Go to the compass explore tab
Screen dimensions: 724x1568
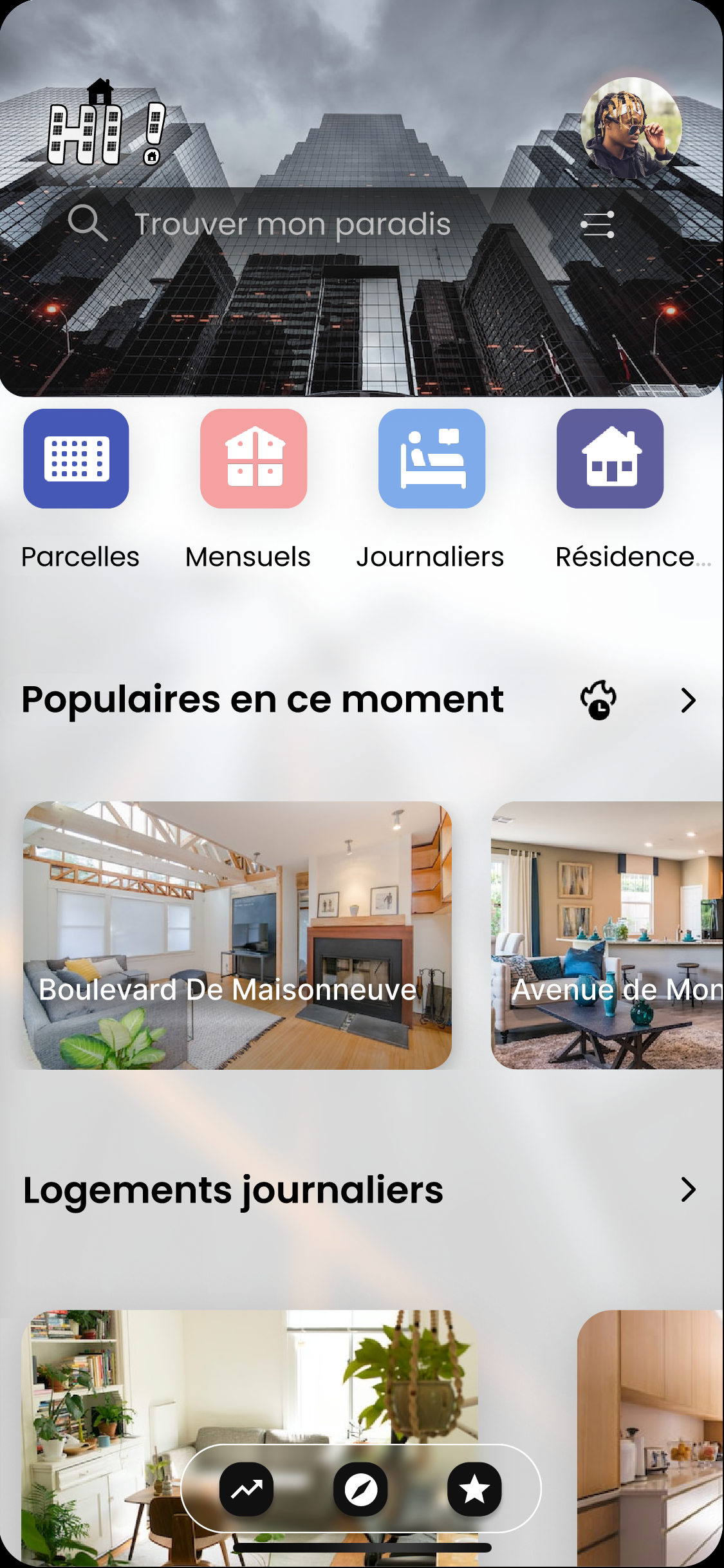coord(360,1489)
